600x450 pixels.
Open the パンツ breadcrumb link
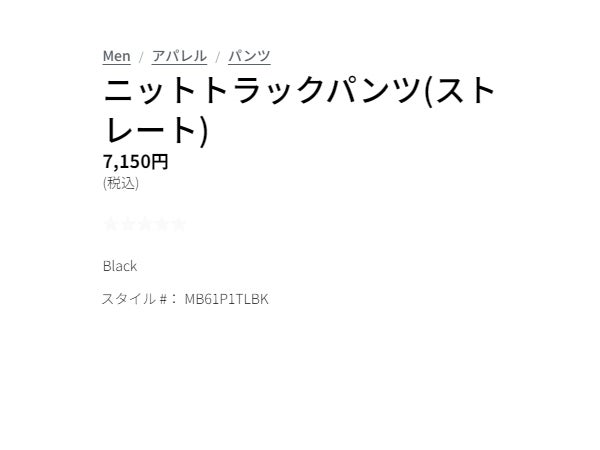pyautogui.click(x=249, y=56)
